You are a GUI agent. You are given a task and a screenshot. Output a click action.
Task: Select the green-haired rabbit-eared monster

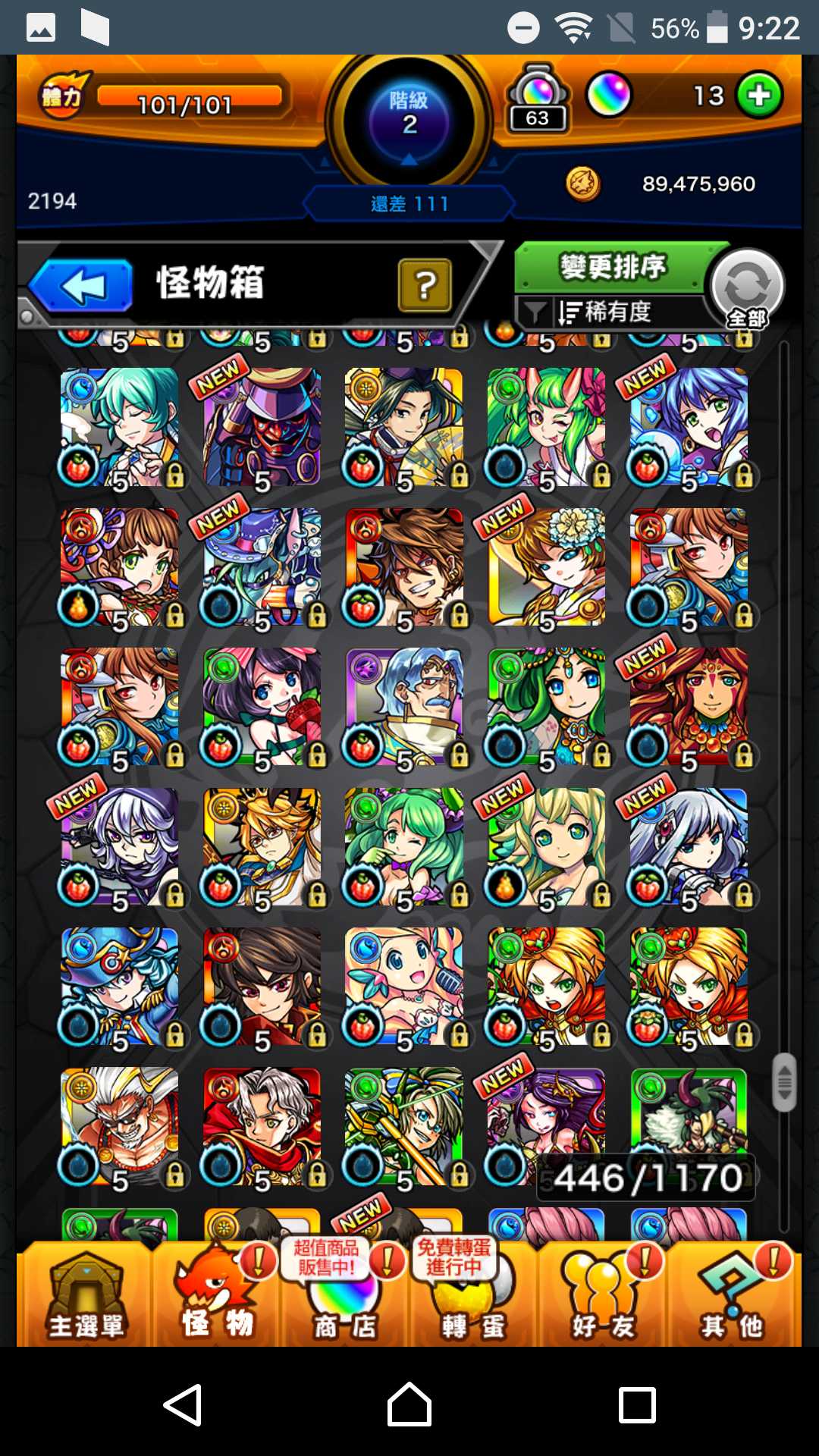tap(546, 427)
